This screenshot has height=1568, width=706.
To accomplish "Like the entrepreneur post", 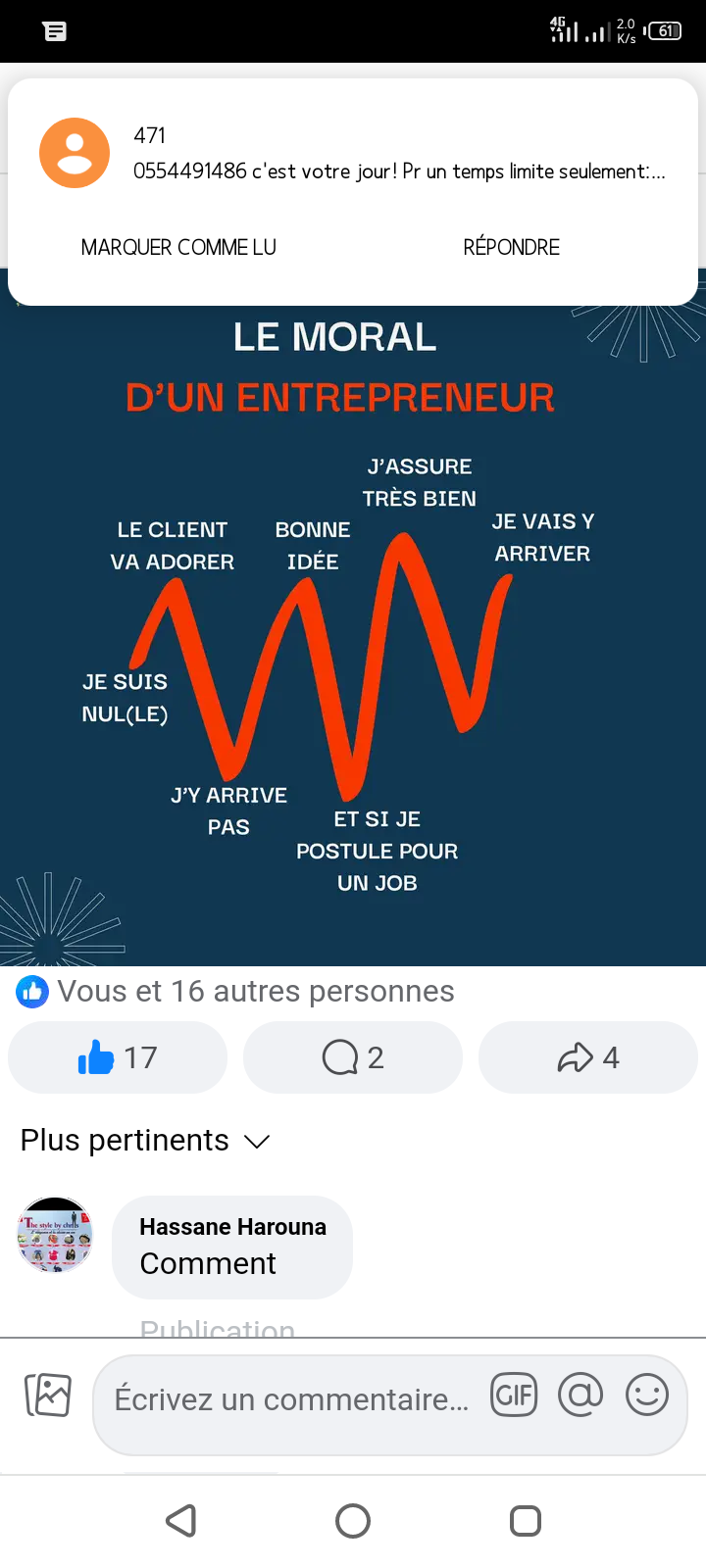I will (x=118, y=1057).
